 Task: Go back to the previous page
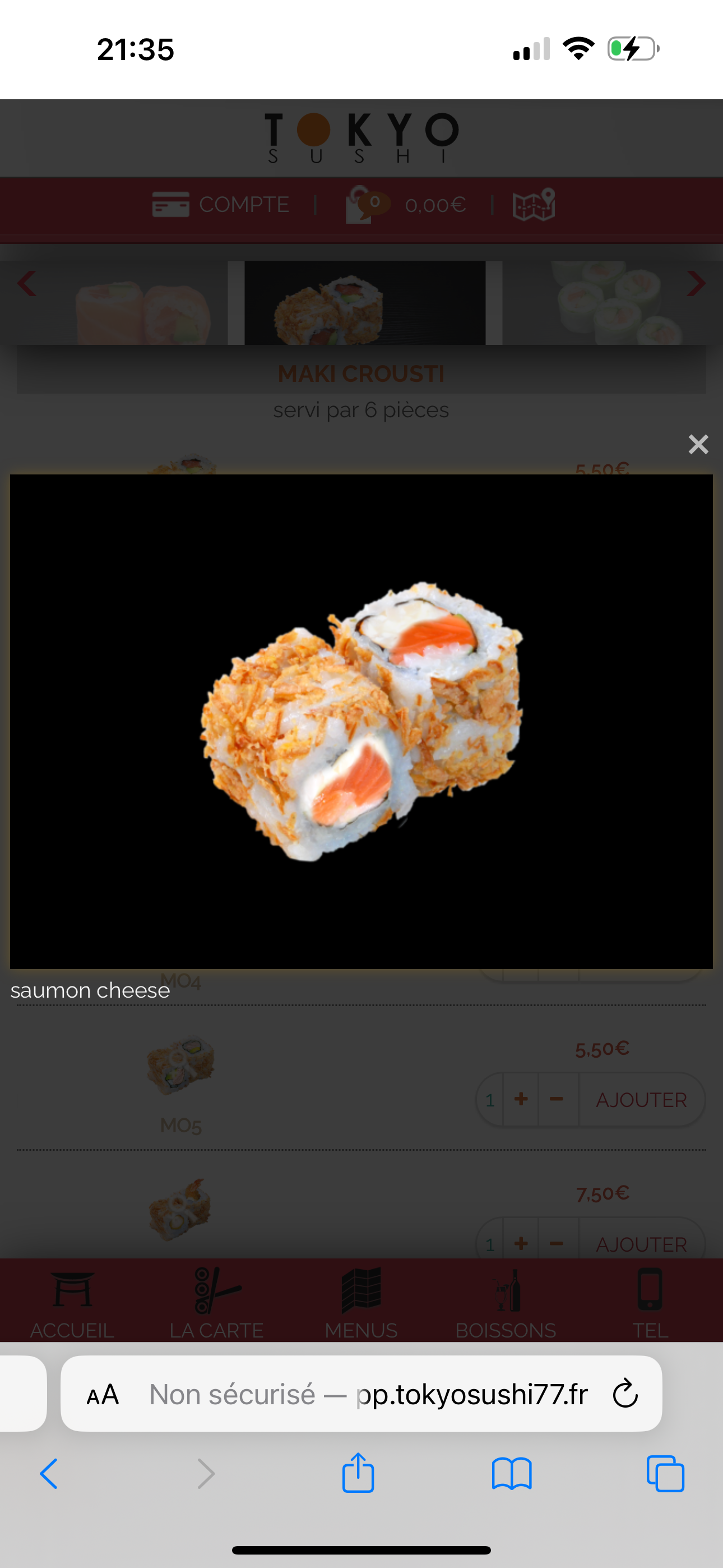pos(49,1474)
